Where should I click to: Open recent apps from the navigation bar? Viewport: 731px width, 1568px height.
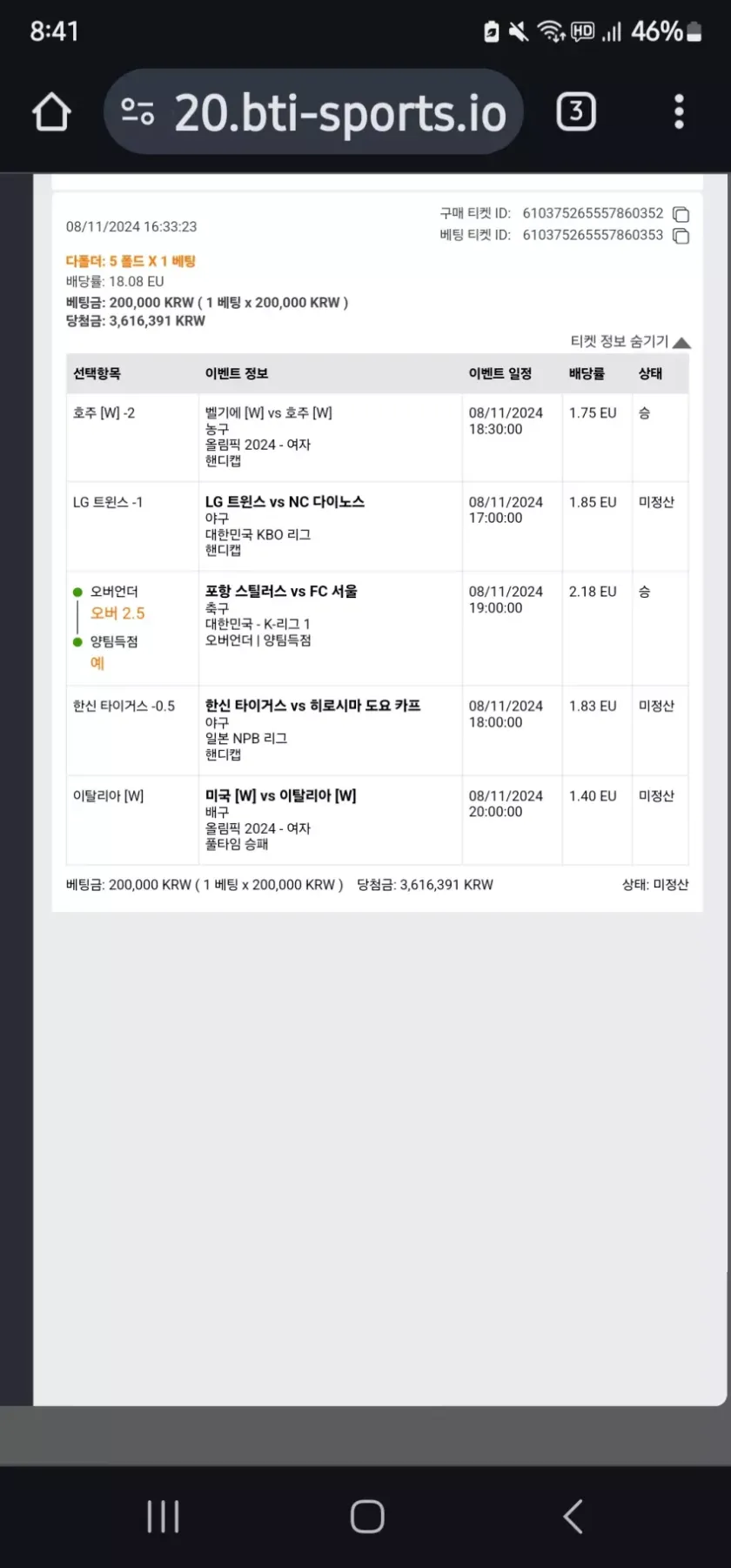163,1517
